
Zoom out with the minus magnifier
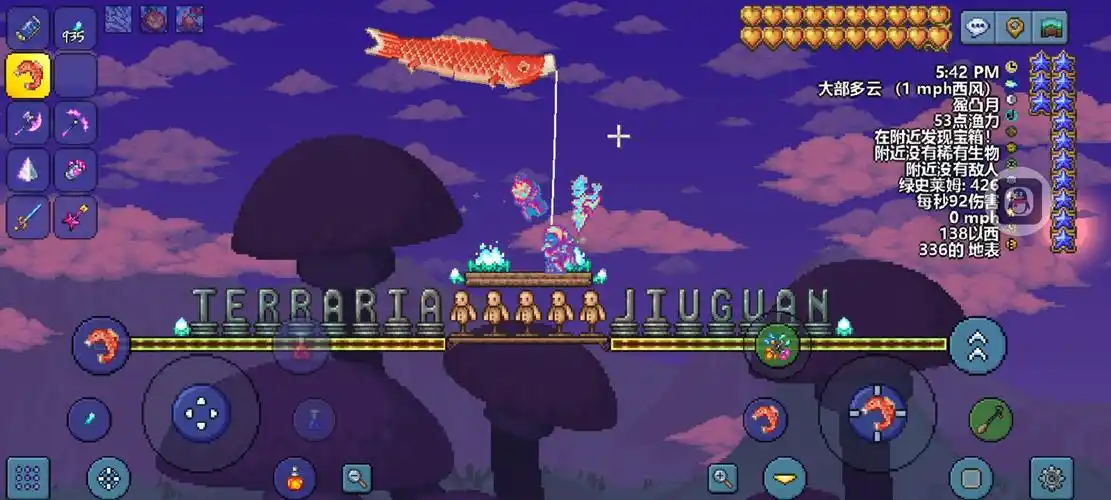point(357,477)
